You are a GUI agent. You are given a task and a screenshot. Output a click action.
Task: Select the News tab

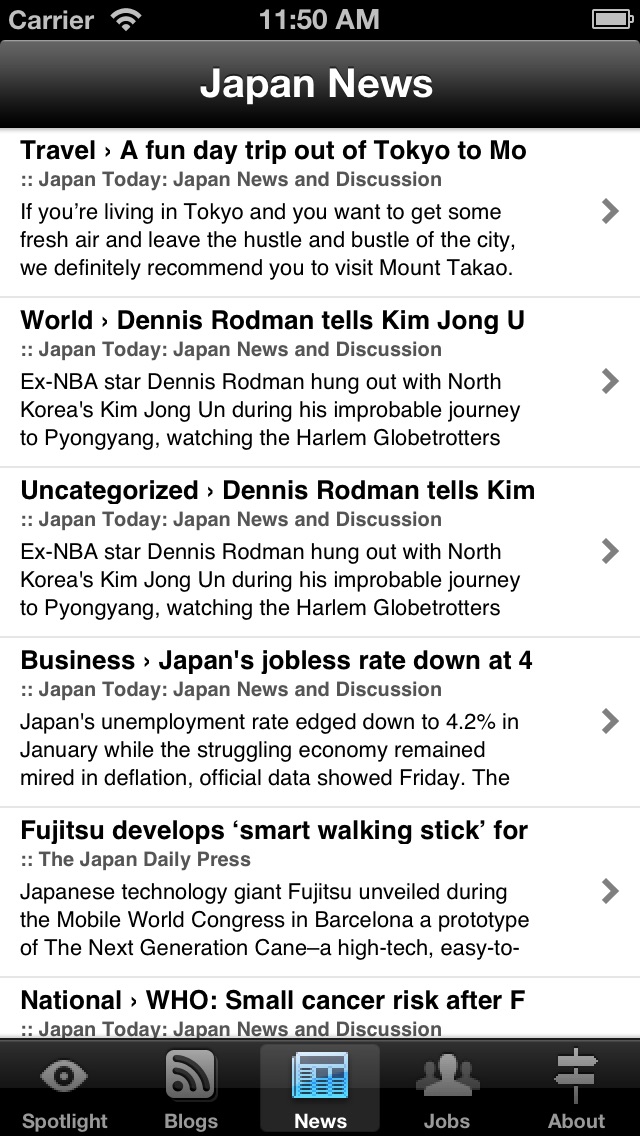click(320, 1089)
